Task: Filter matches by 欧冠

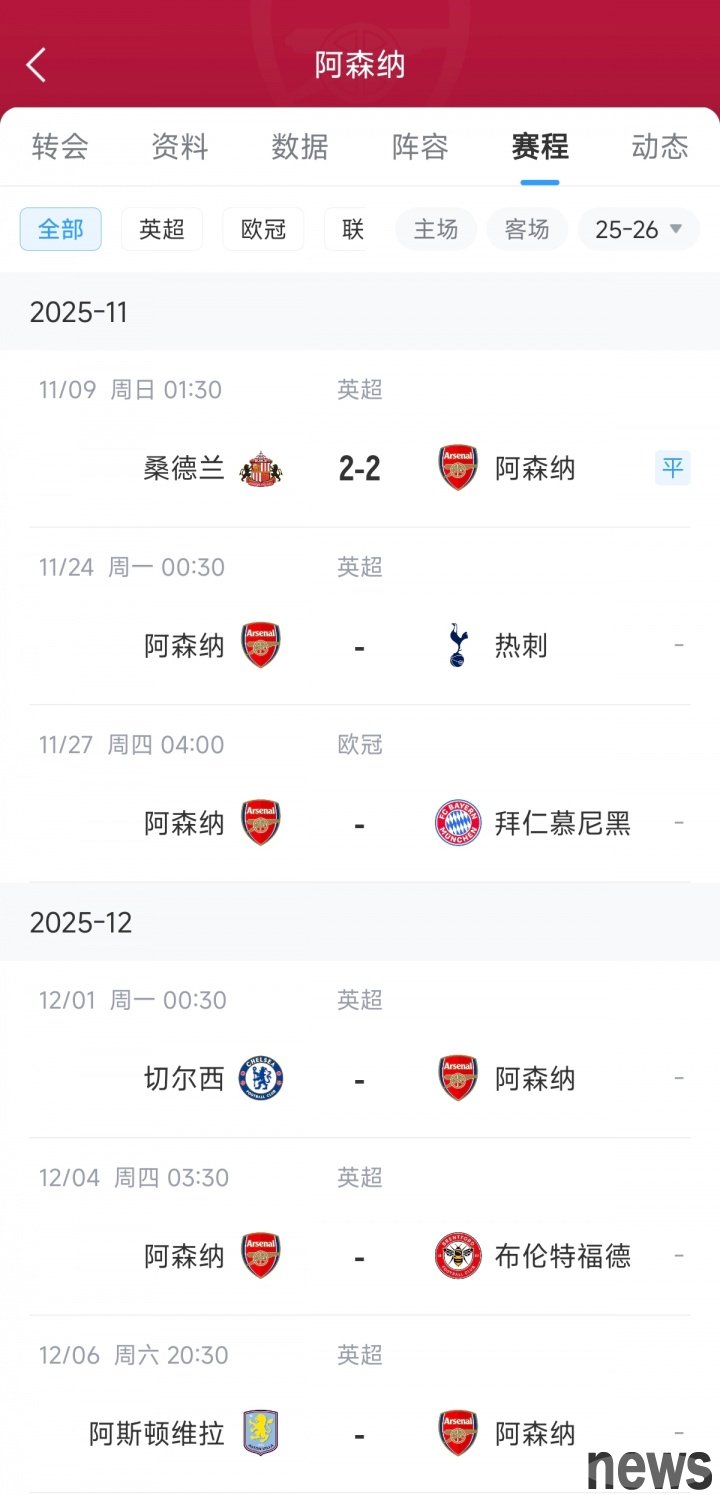Action: point(263,229)
